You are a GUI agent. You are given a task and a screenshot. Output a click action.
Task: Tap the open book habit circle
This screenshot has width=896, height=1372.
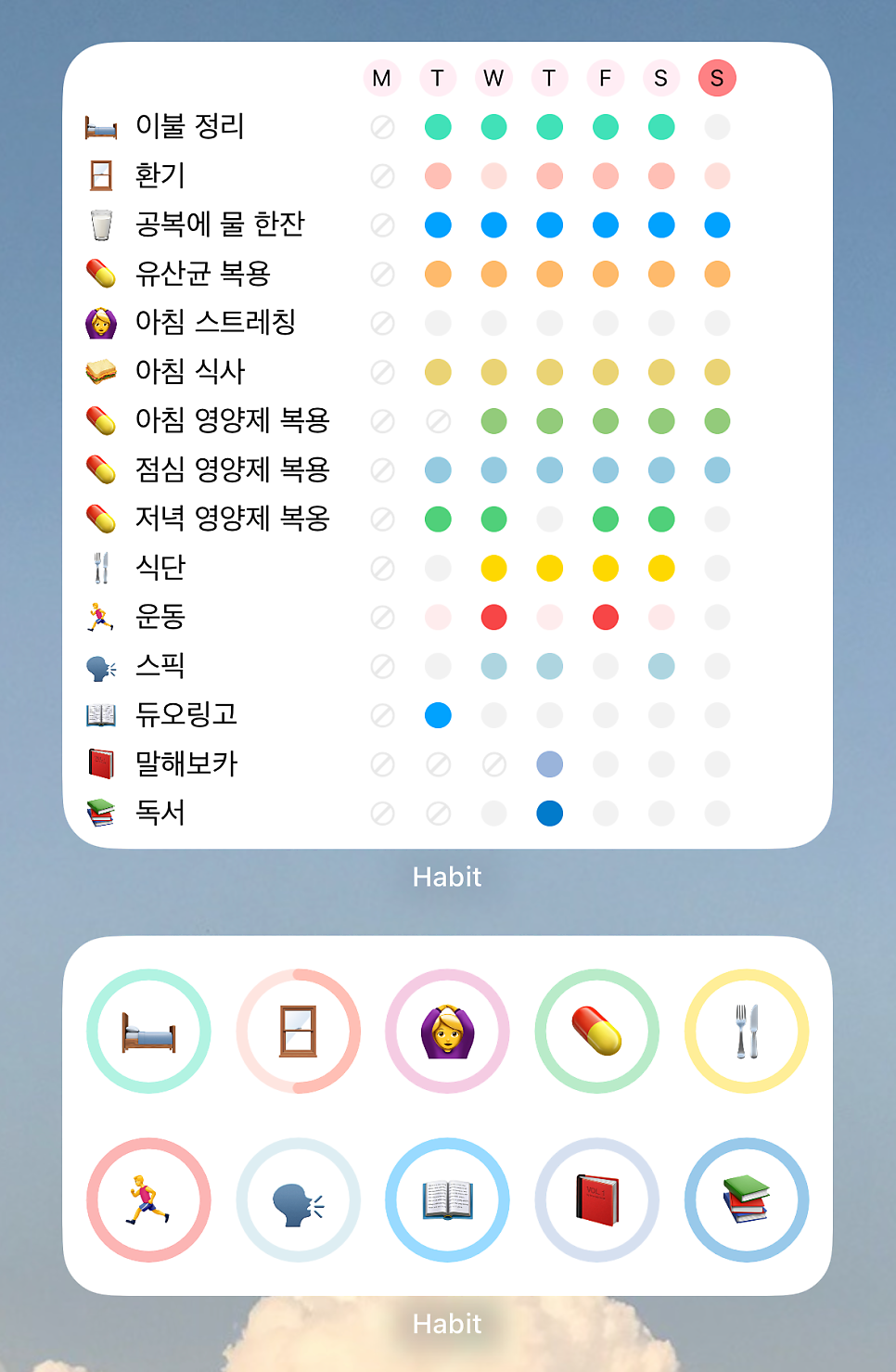pos(448,1199)
